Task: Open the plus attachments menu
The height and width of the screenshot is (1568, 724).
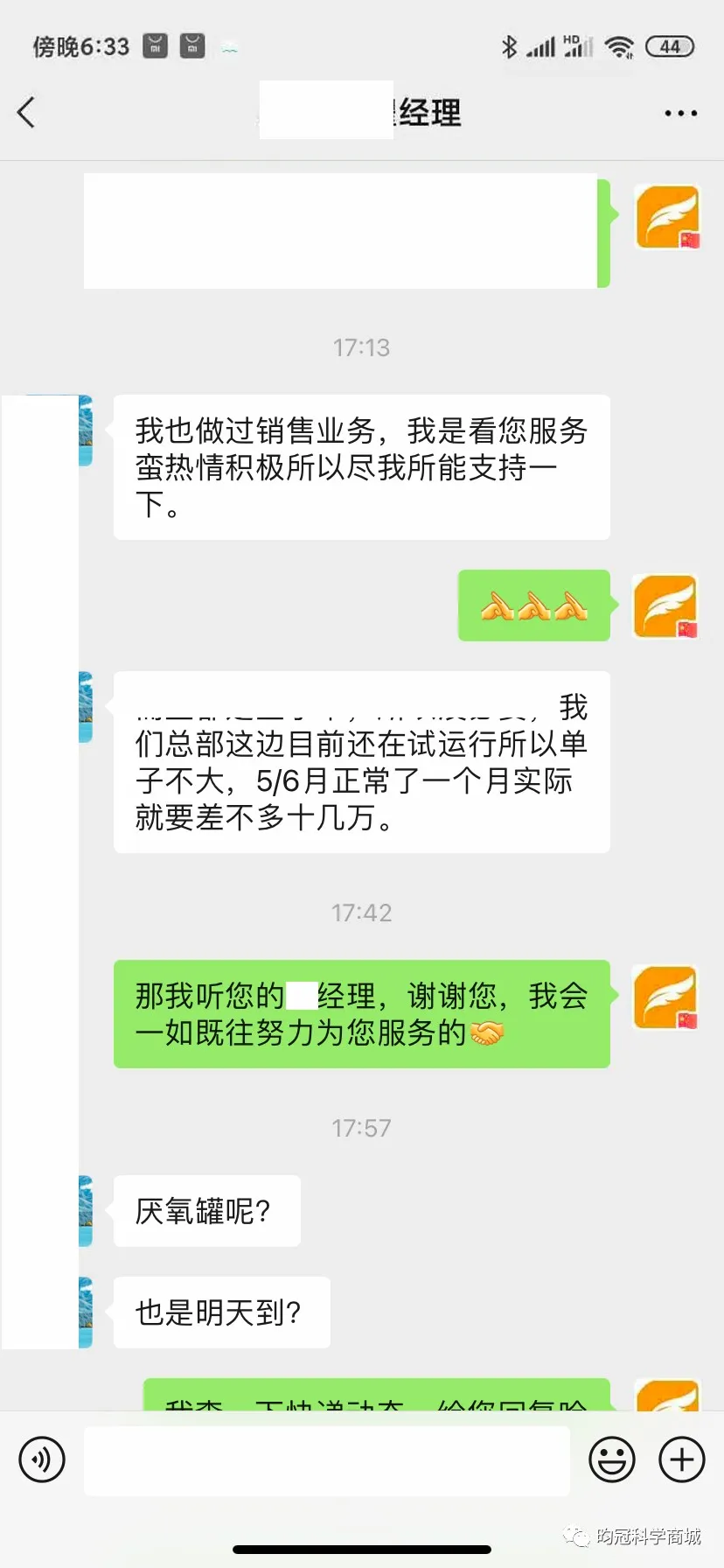Action: coord(681,1459)
